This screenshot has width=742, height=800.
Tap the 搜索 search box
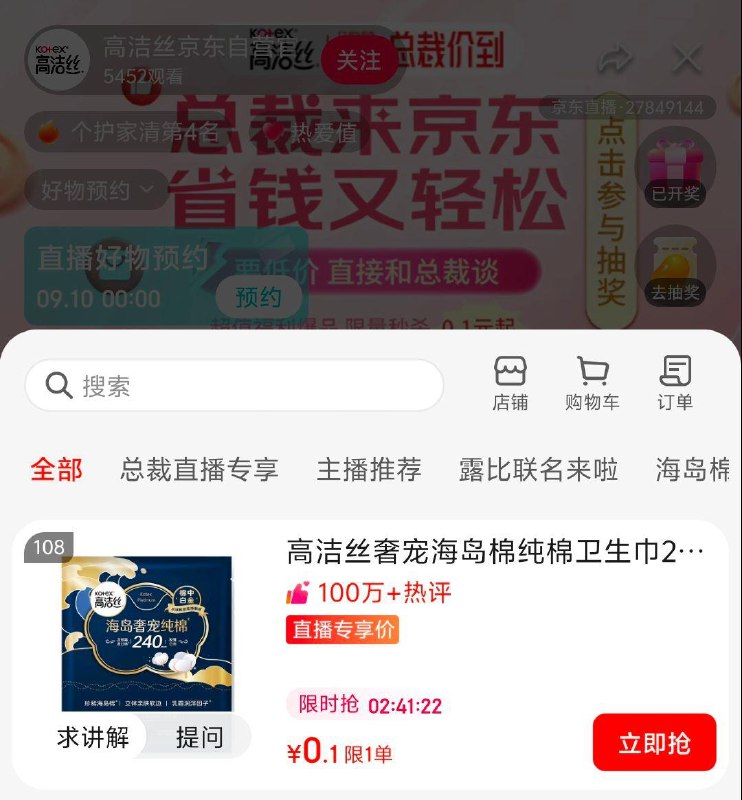[x=234, y=386]
